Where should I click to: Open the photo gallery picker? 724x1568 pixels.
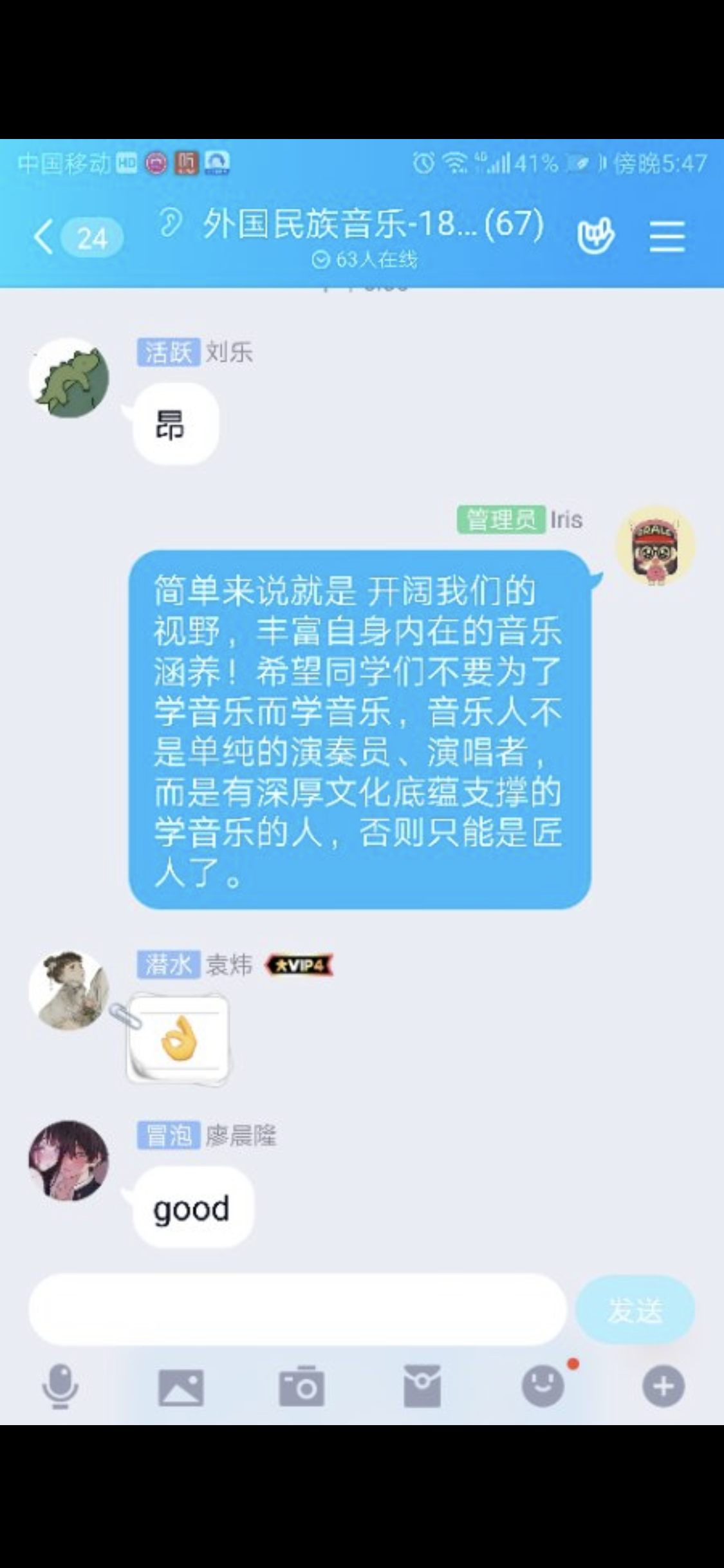(181, 1386)
